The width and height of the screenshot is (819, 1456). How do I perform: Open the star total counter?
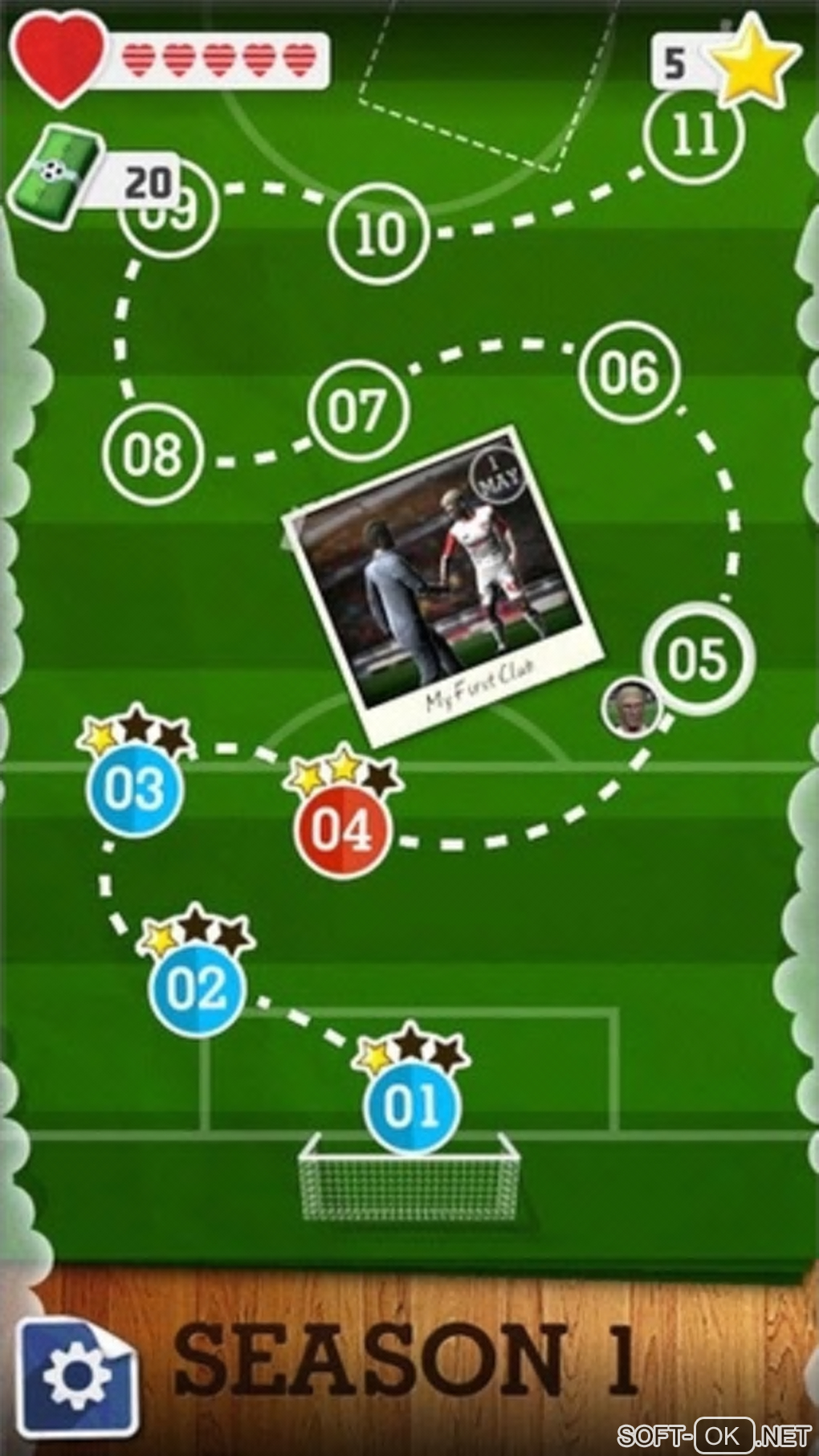(723, 63)
